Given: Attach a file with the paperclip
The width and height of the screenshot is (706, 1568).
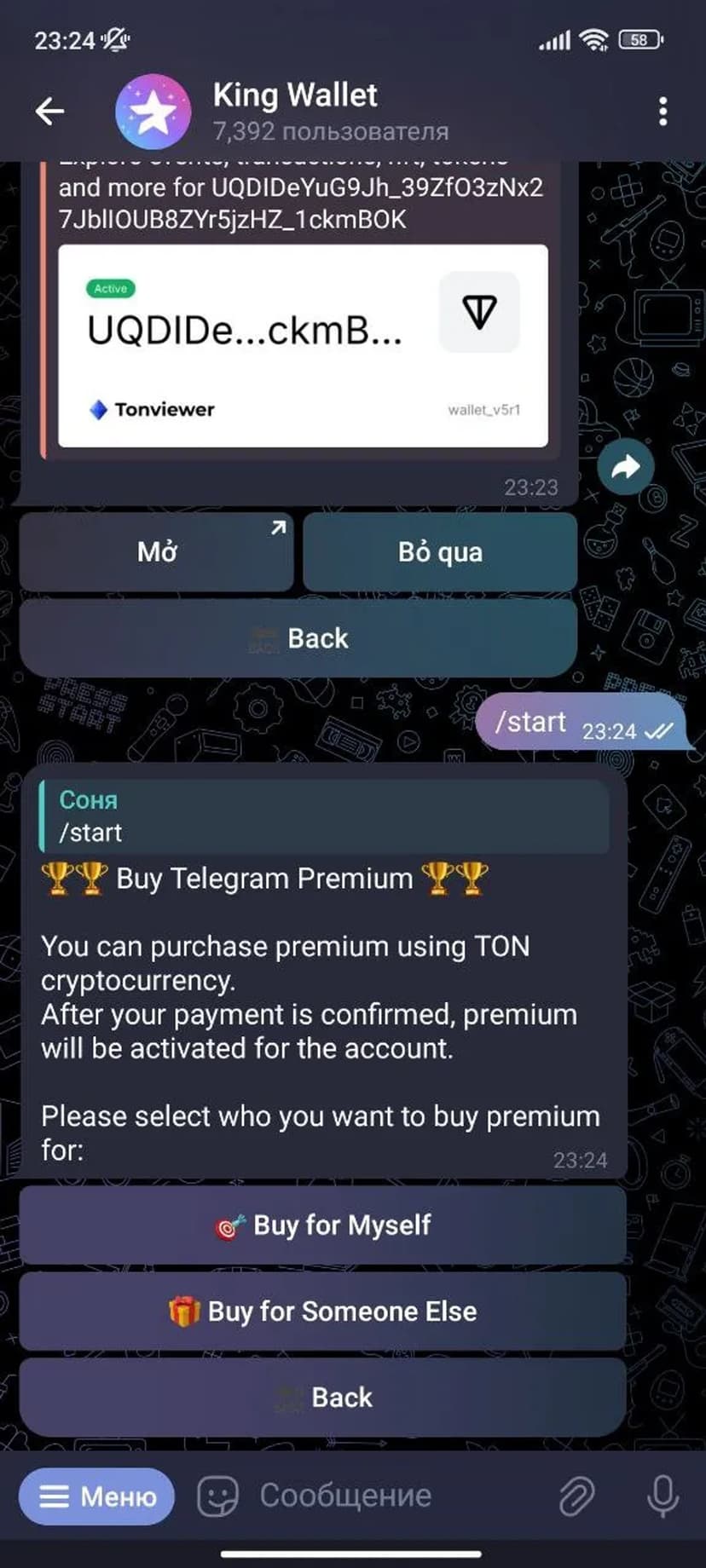Looking at the screenshot, I should coord(576,1496).
